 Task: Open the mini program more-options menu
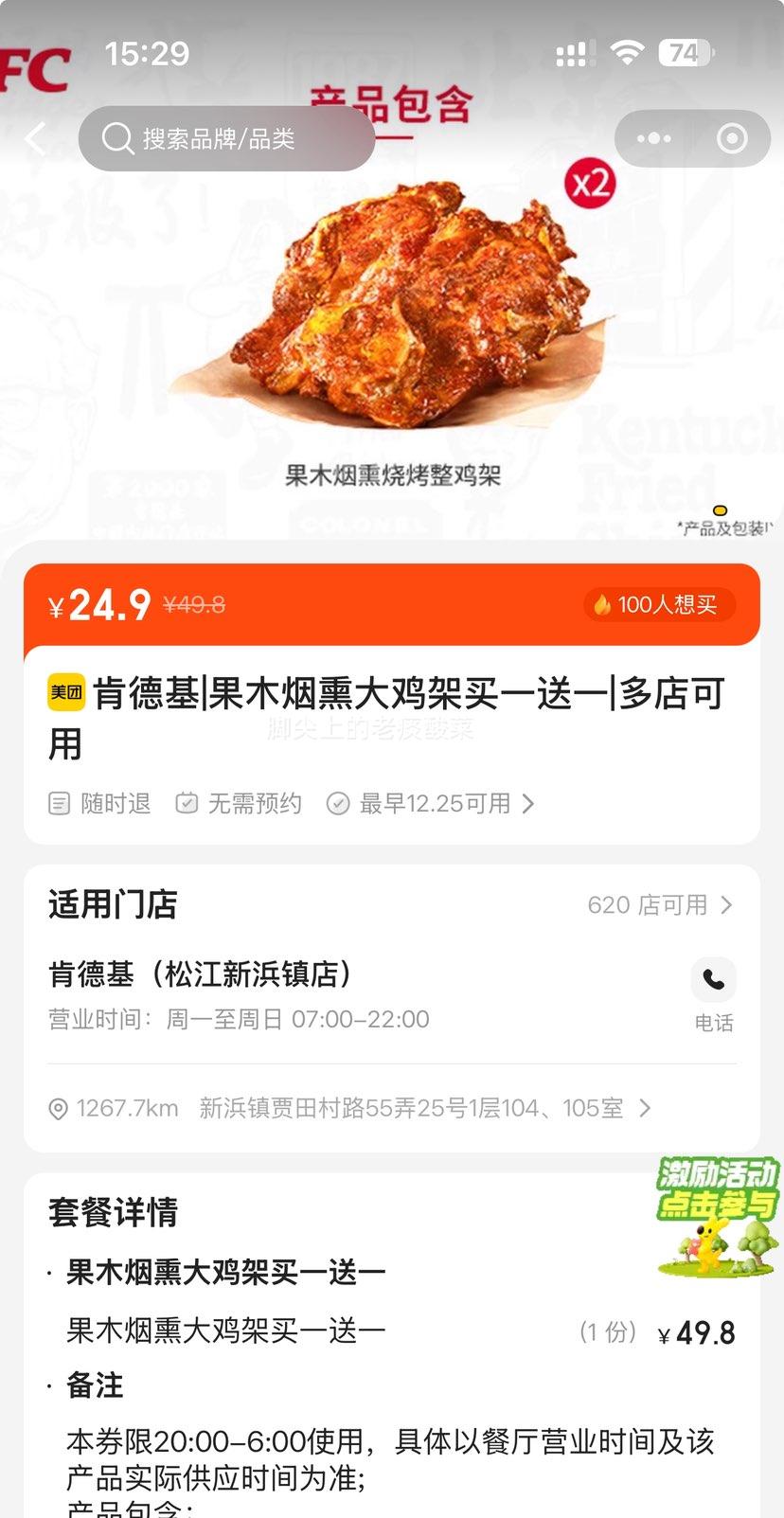pos(654,139)
